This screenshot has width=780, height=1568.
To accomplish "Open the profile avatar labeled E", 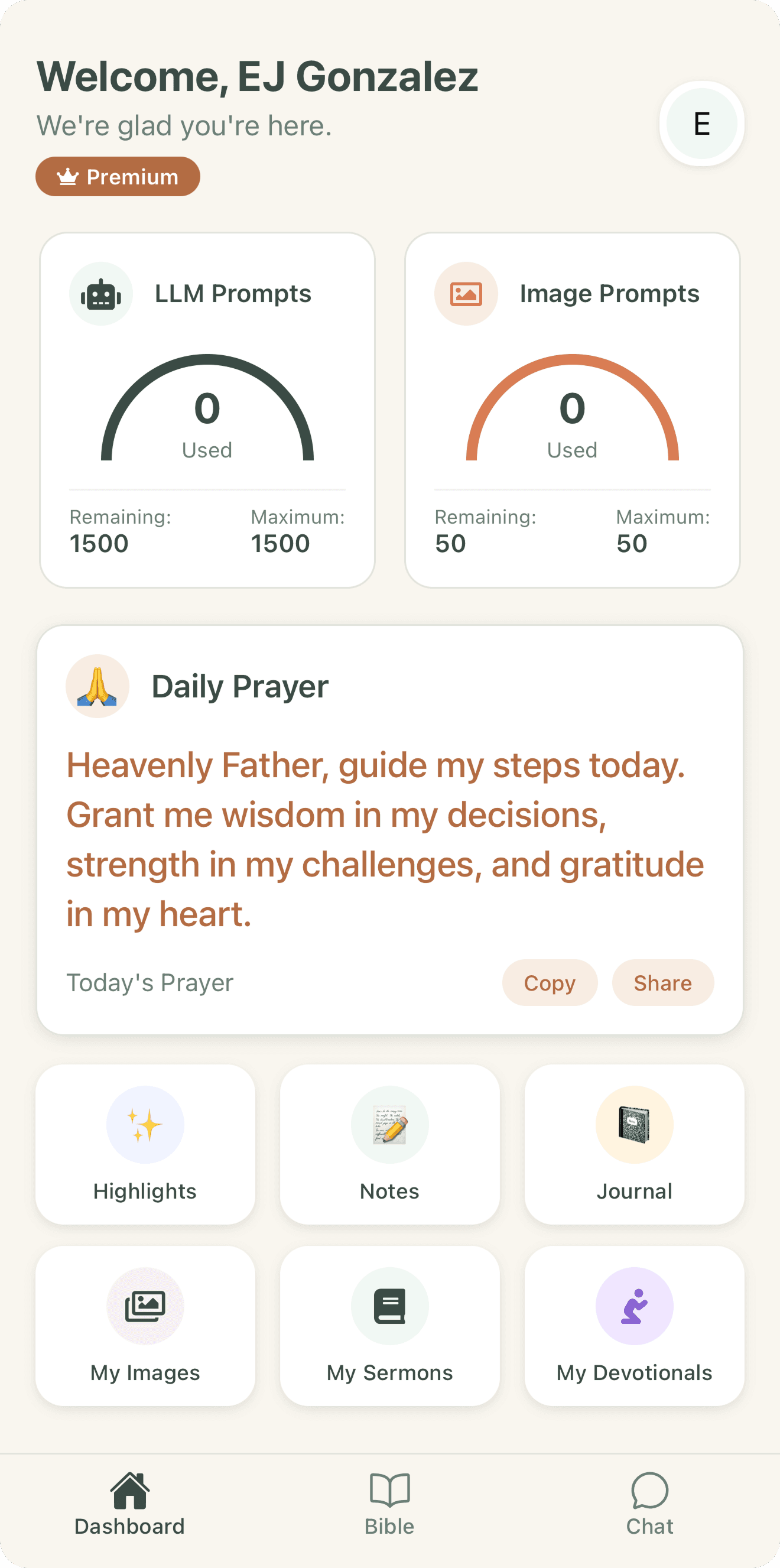I will point(701,124).
